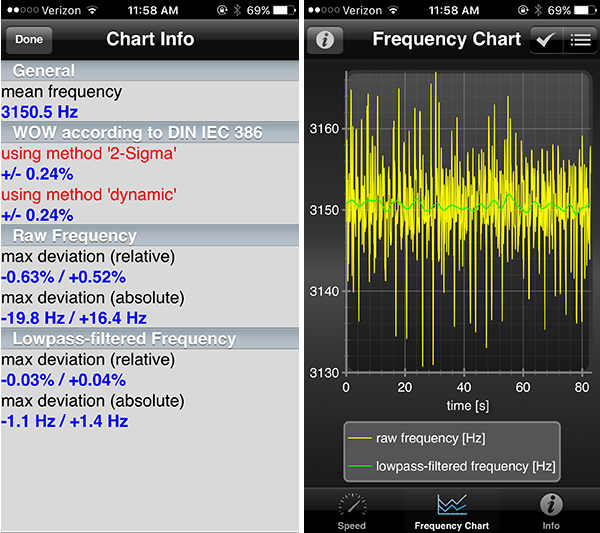Select the Frequency Chart tab
The image size is (600, 533).
(x=451, y=510)
